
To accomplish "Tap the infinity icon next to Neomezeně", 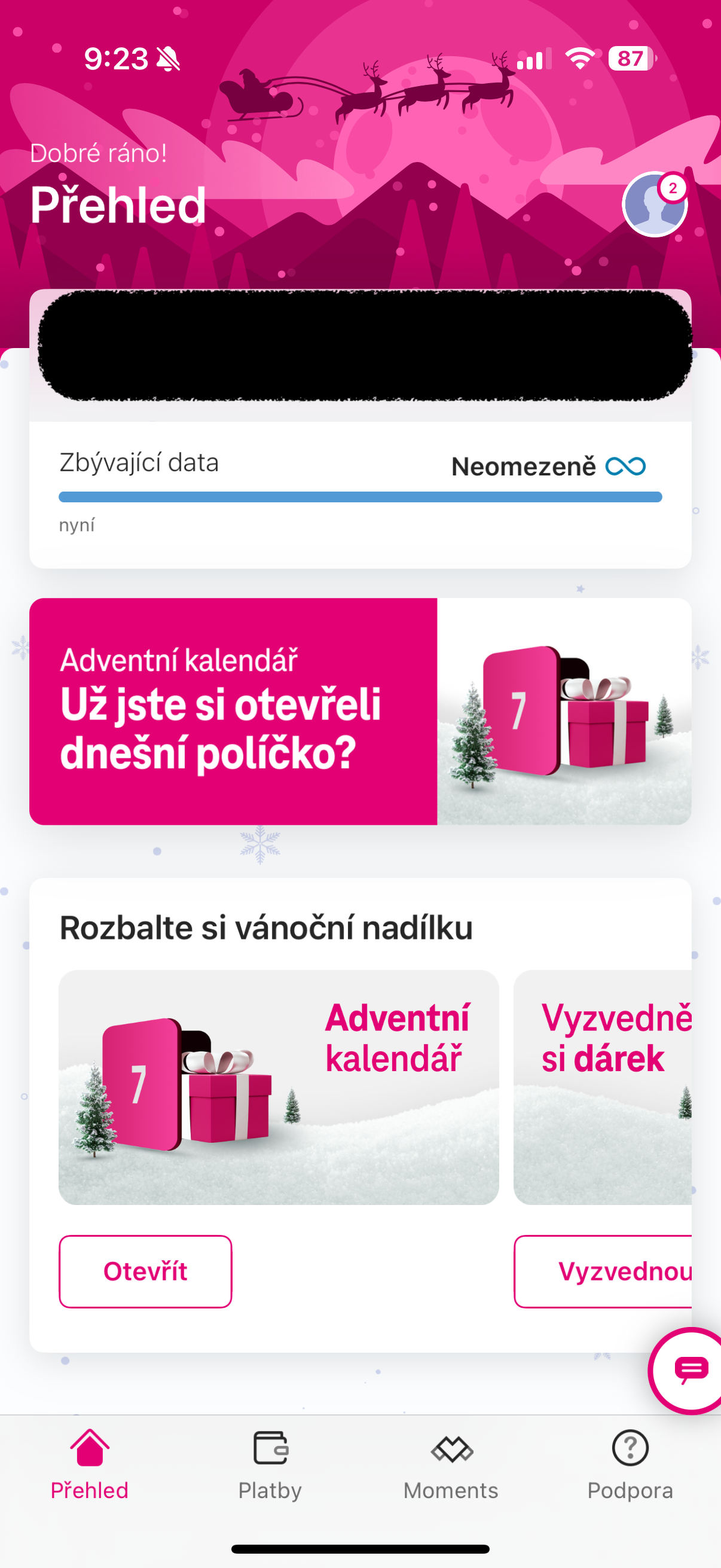I will click(627, 466).
